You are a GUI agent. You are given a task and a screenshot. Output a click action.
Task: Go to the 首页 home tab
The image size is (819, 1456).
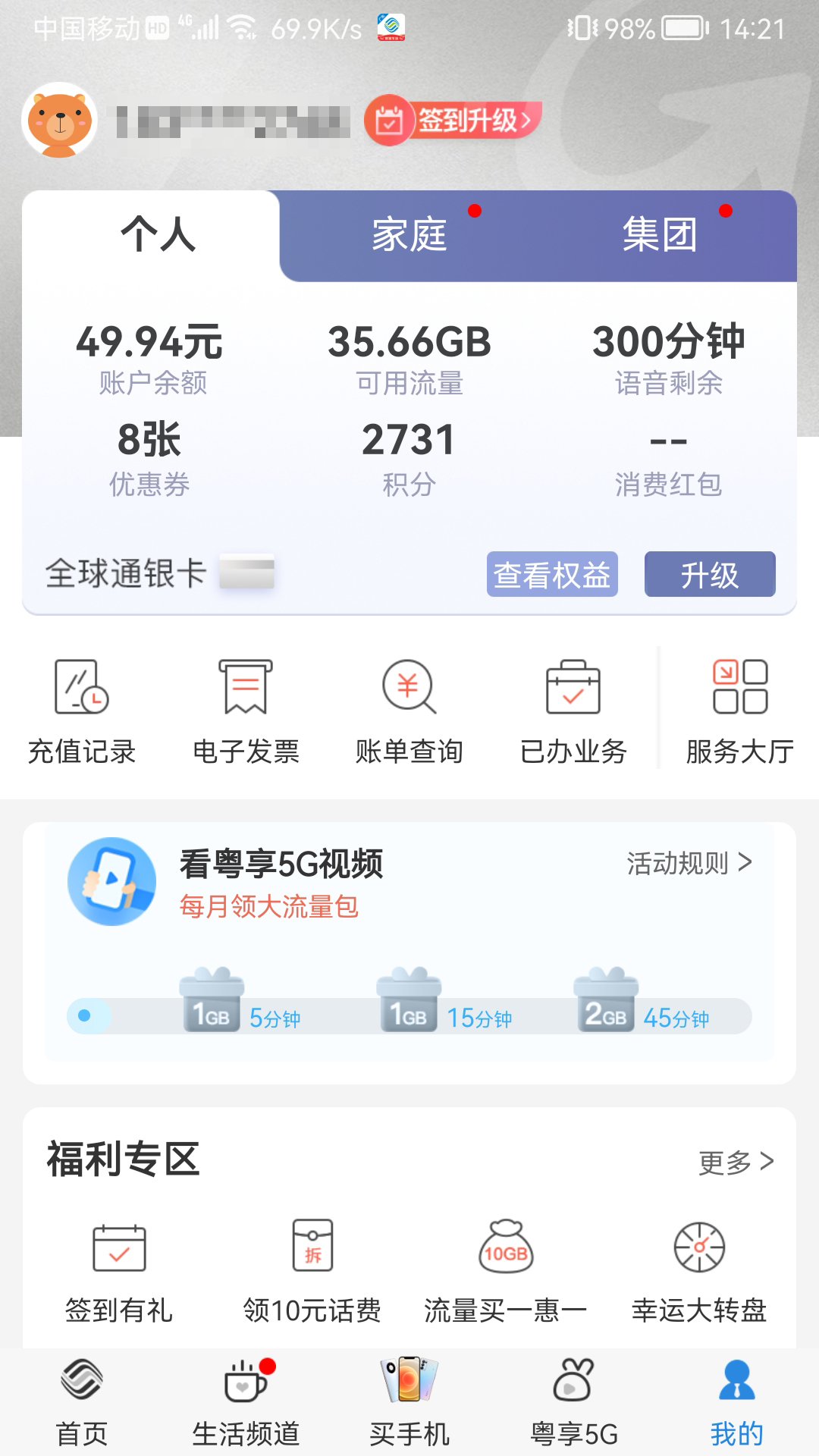pyautogui.click(x=82, y=1403)
